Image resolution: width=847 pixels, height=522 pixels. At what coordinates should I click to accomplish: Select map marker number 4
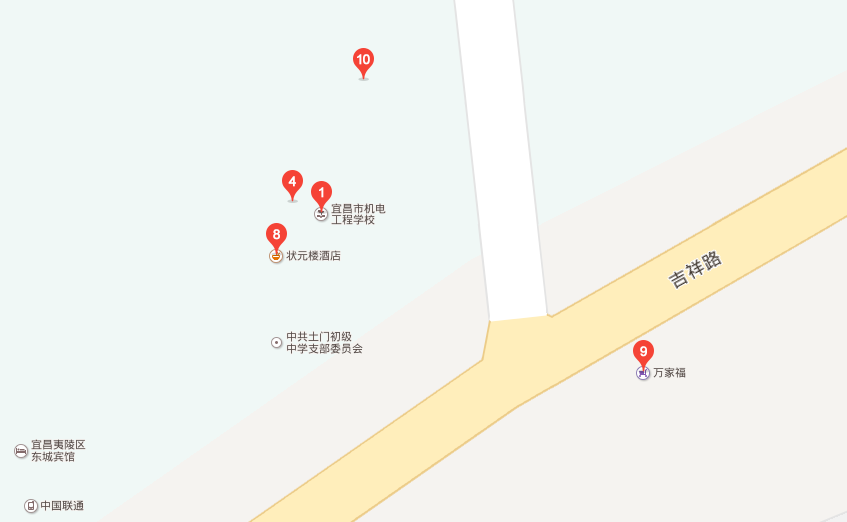[x=292, y=183]
